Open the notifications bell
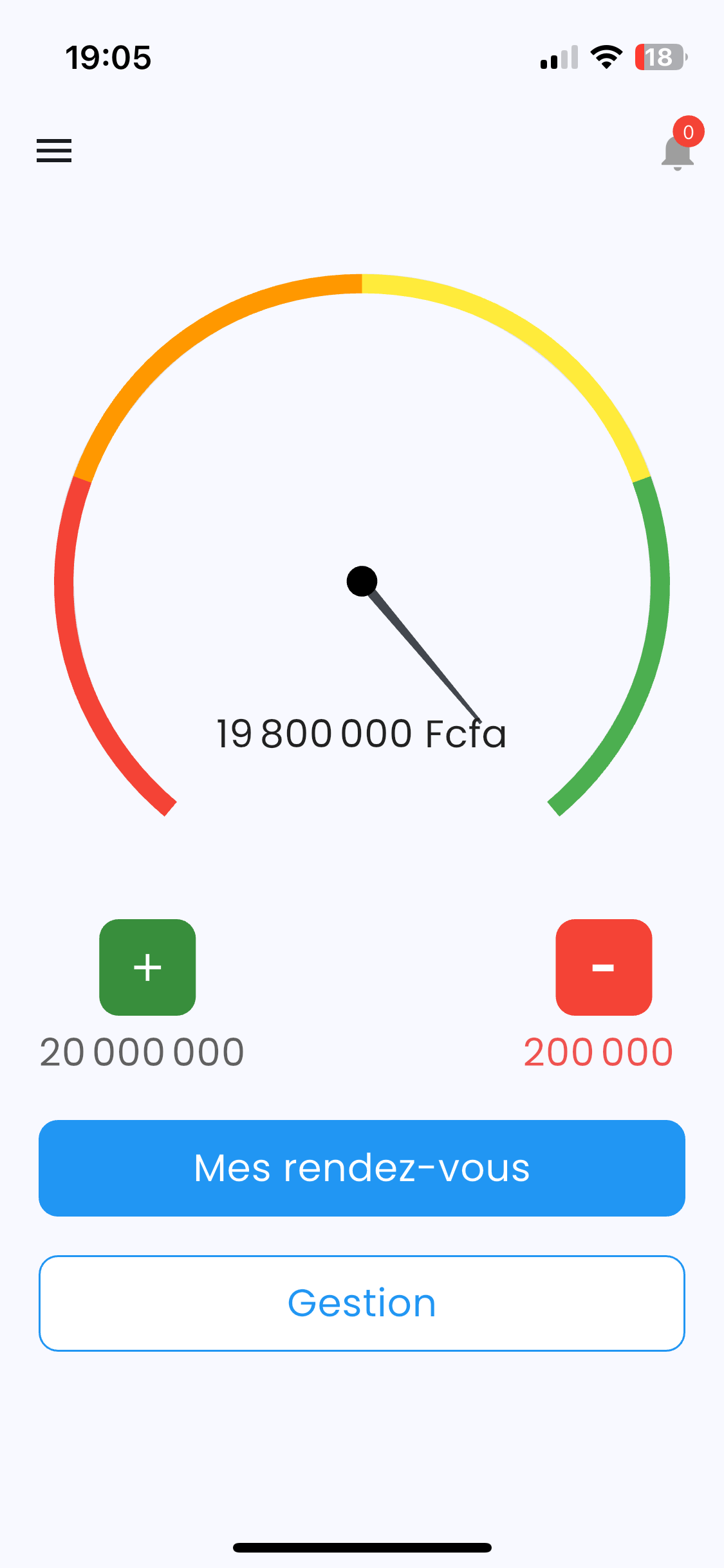This screenshot has width=724, height=1568. [x=678, y=153]
